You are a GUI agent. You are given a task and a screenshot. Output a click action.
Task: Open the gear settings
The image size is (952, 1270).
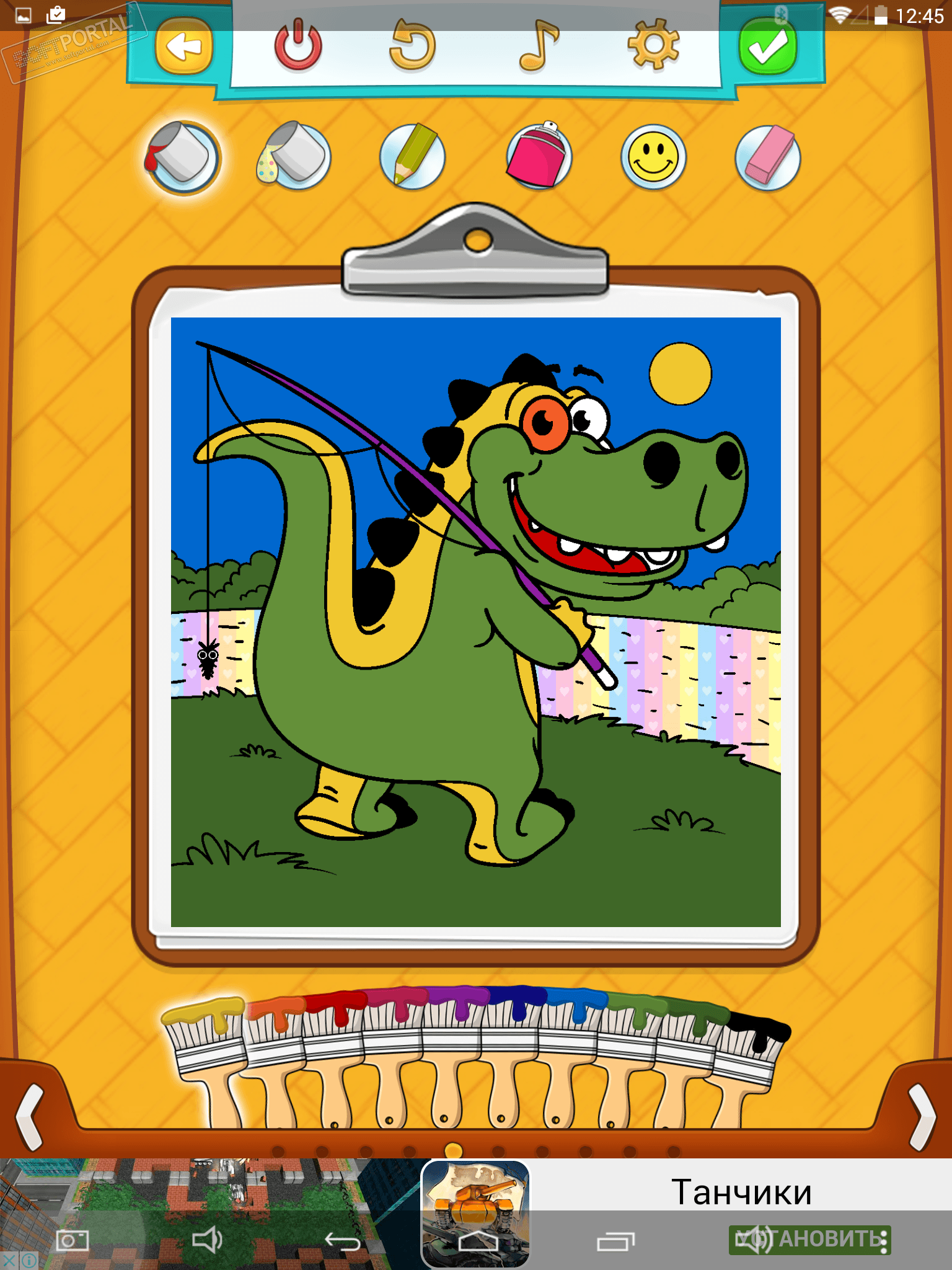(x=653, y=45)
